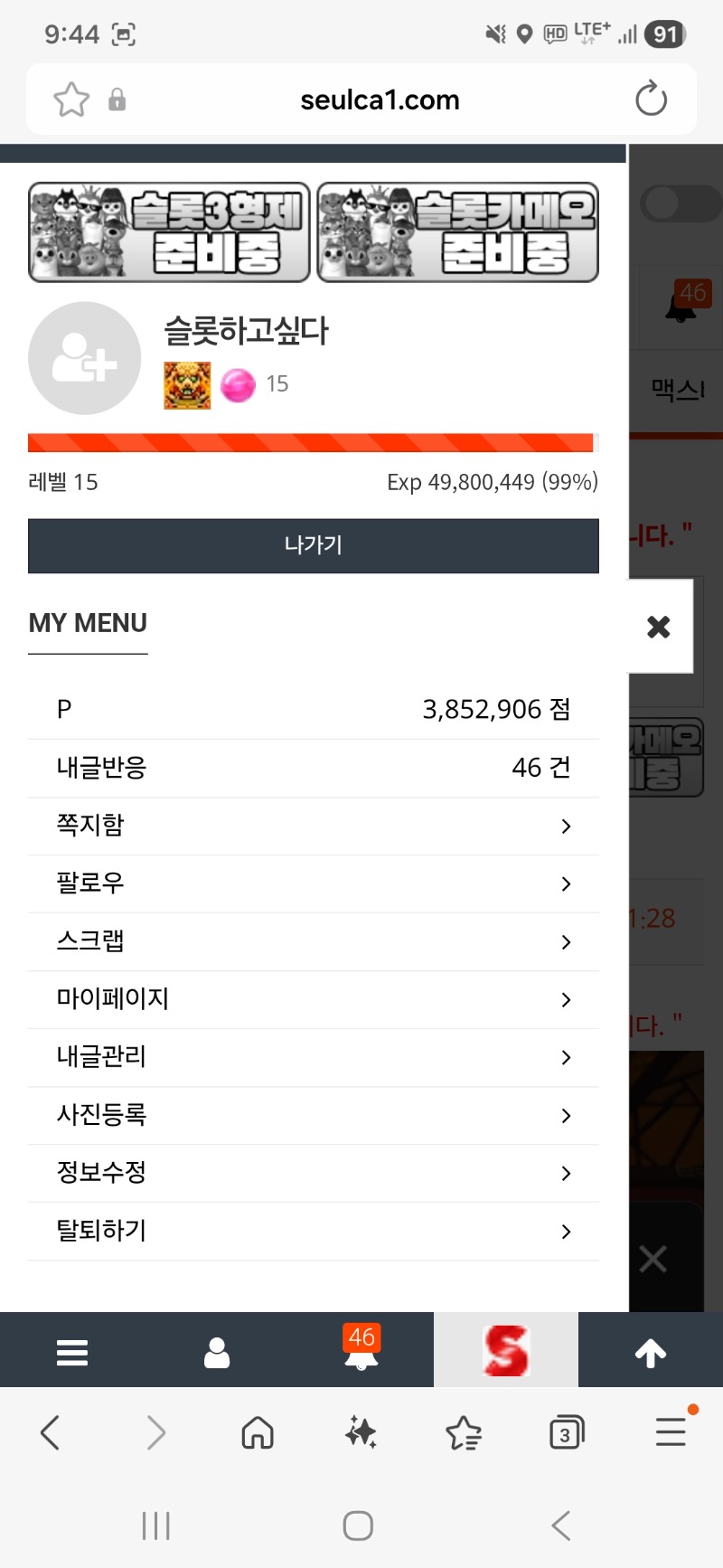Screen dimensions: 723x1568
Task: Open 쪽지함 messages
Action: click(313, 826)
